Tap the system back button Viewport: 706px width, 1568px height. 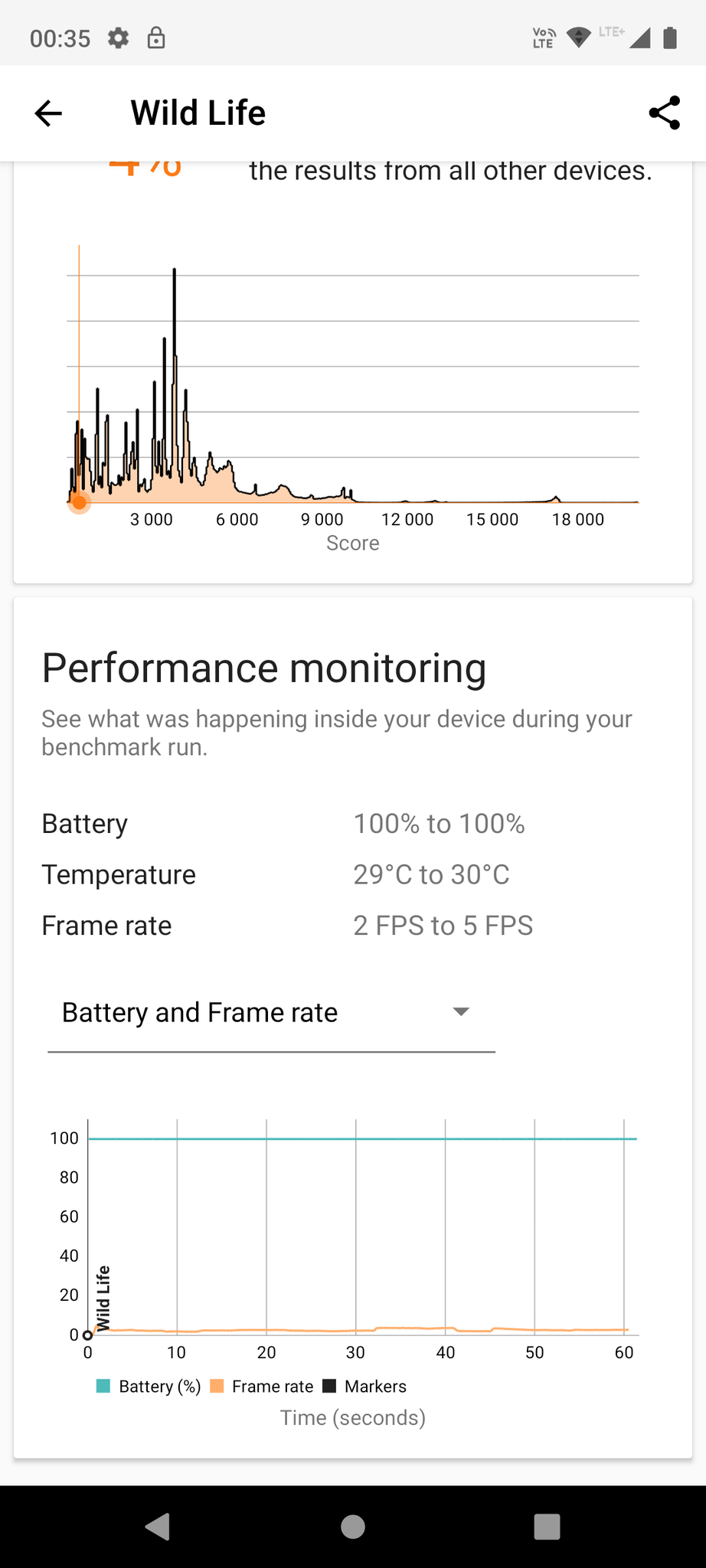tap(158, 1527)
